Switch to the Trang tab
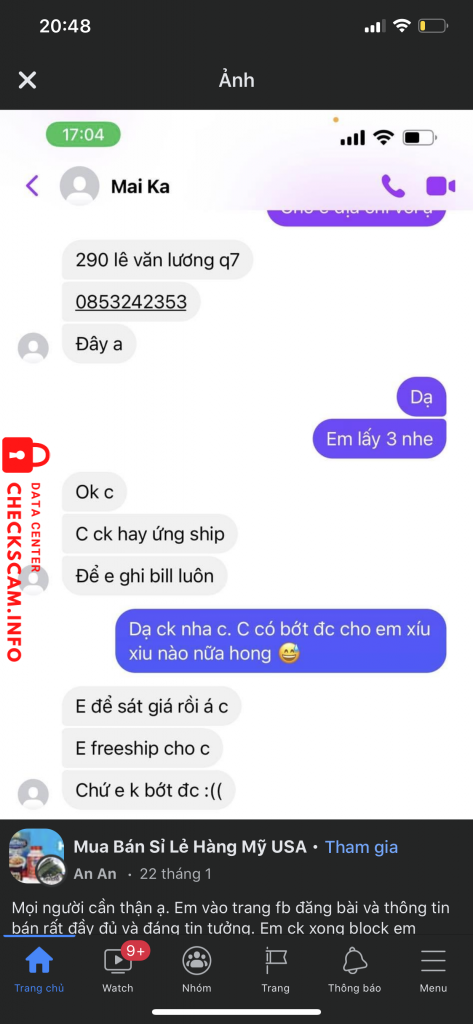Image resolution: width=473 pixels, height=1024 pixels. 276,969
